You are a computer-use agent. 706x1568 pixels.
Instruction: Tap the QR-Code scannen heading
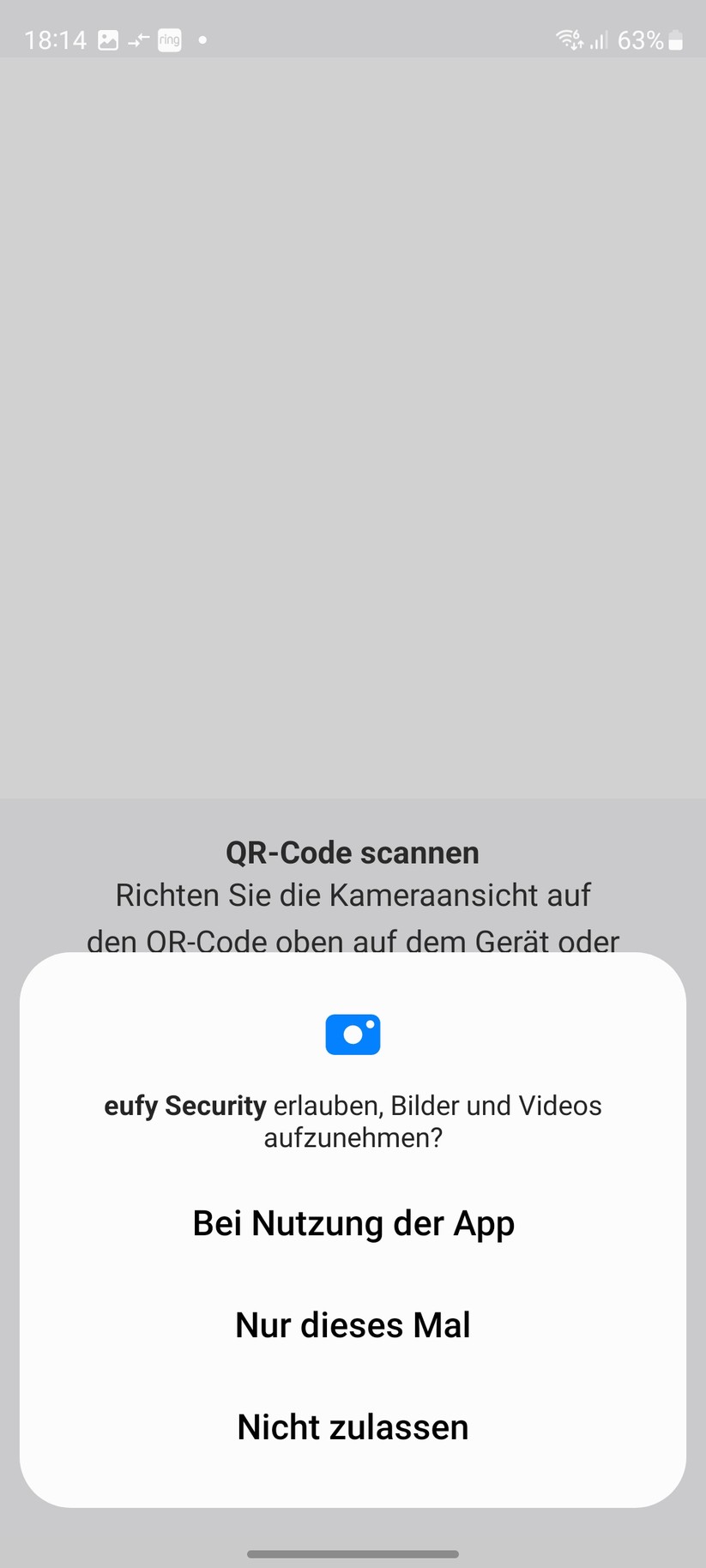[352, 852]
